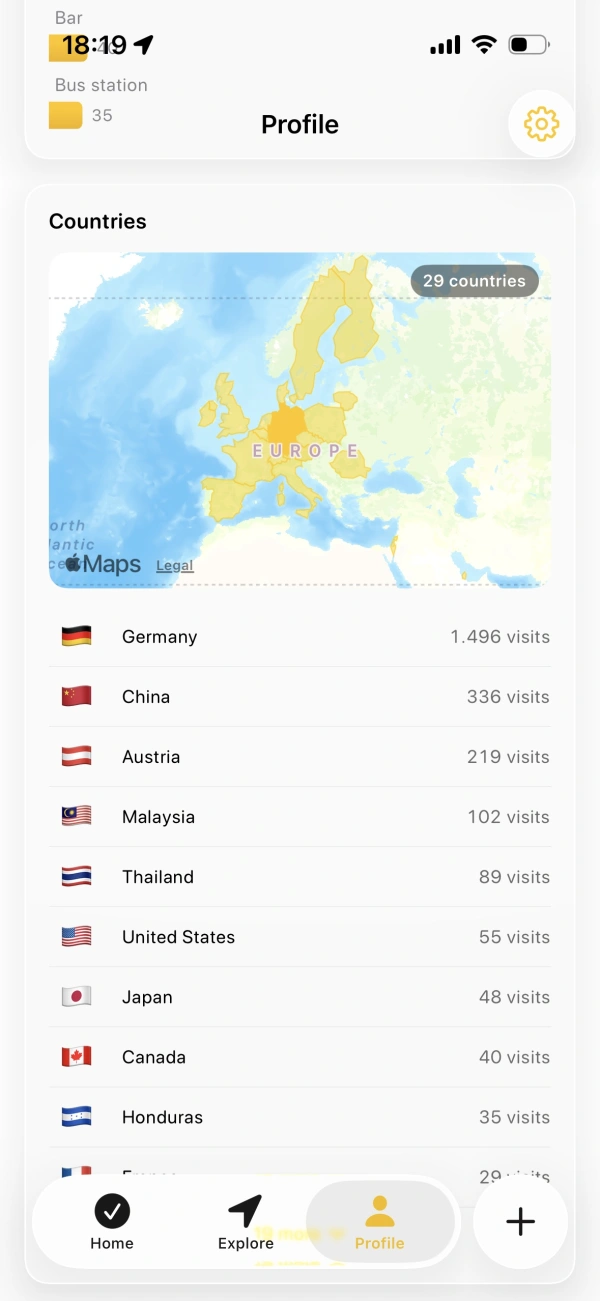The image size is (600, 1301).
Task: Select the Profile tab
Action: pos(380,1221)
